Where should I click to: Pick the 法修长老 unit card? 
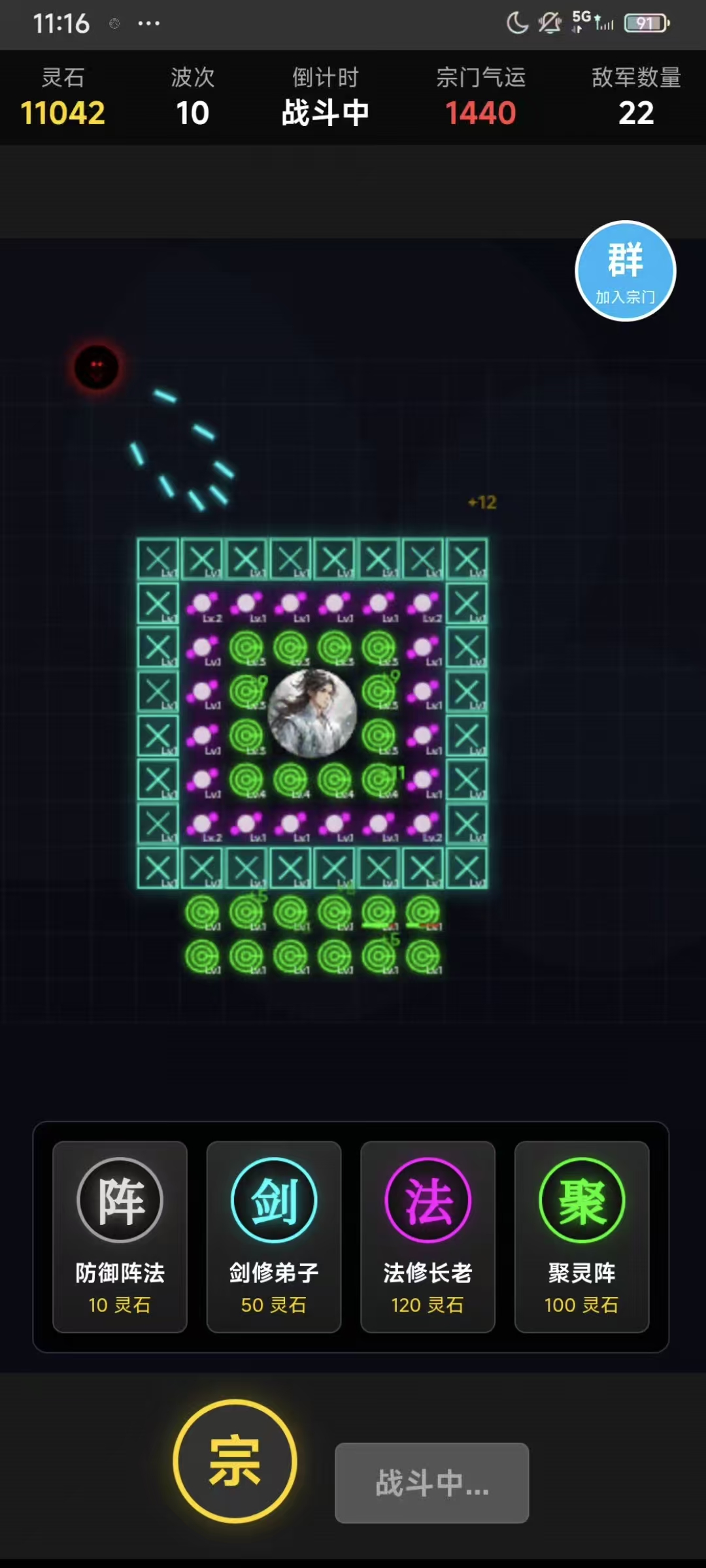point(428,1236)
